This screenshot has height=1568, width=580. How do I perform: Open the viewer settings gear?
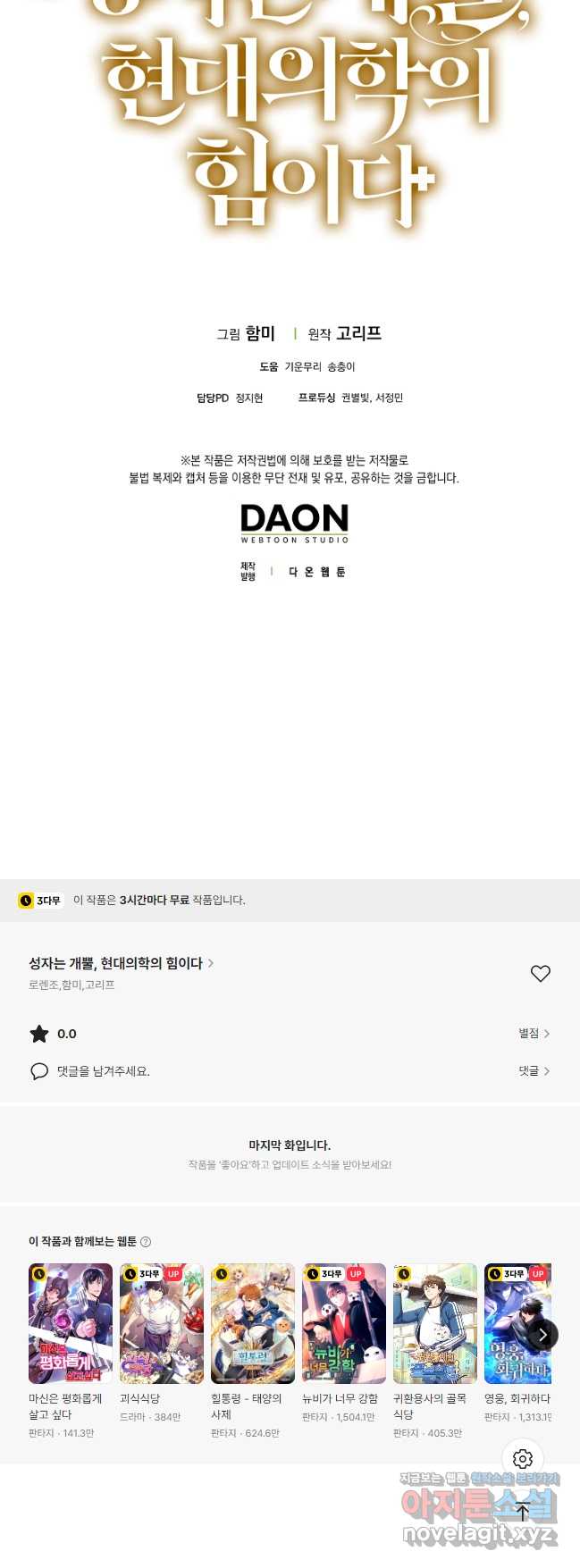(x=523, y=1459)
